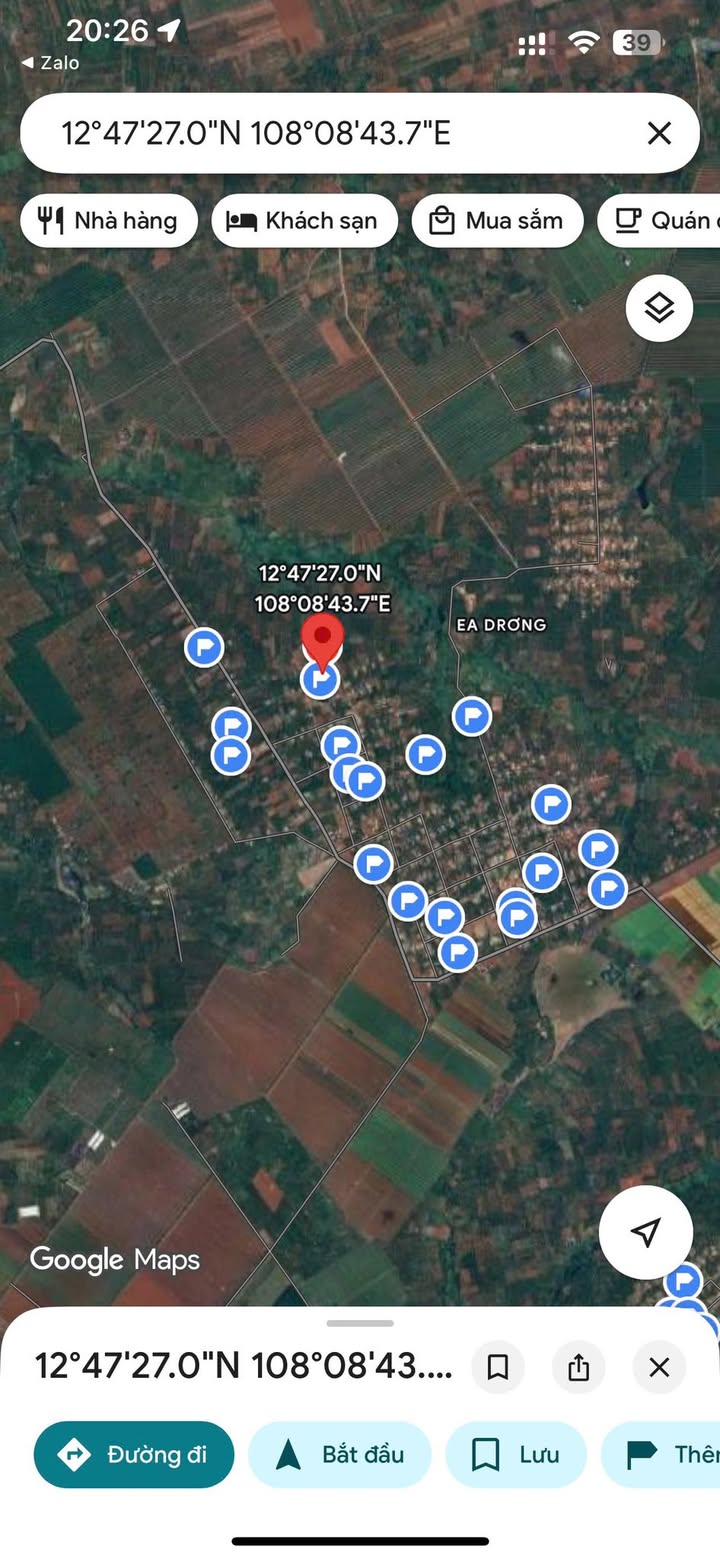Expand the bottom sheet handle
Screen dimensions: 720x1559
[360, 1323]
